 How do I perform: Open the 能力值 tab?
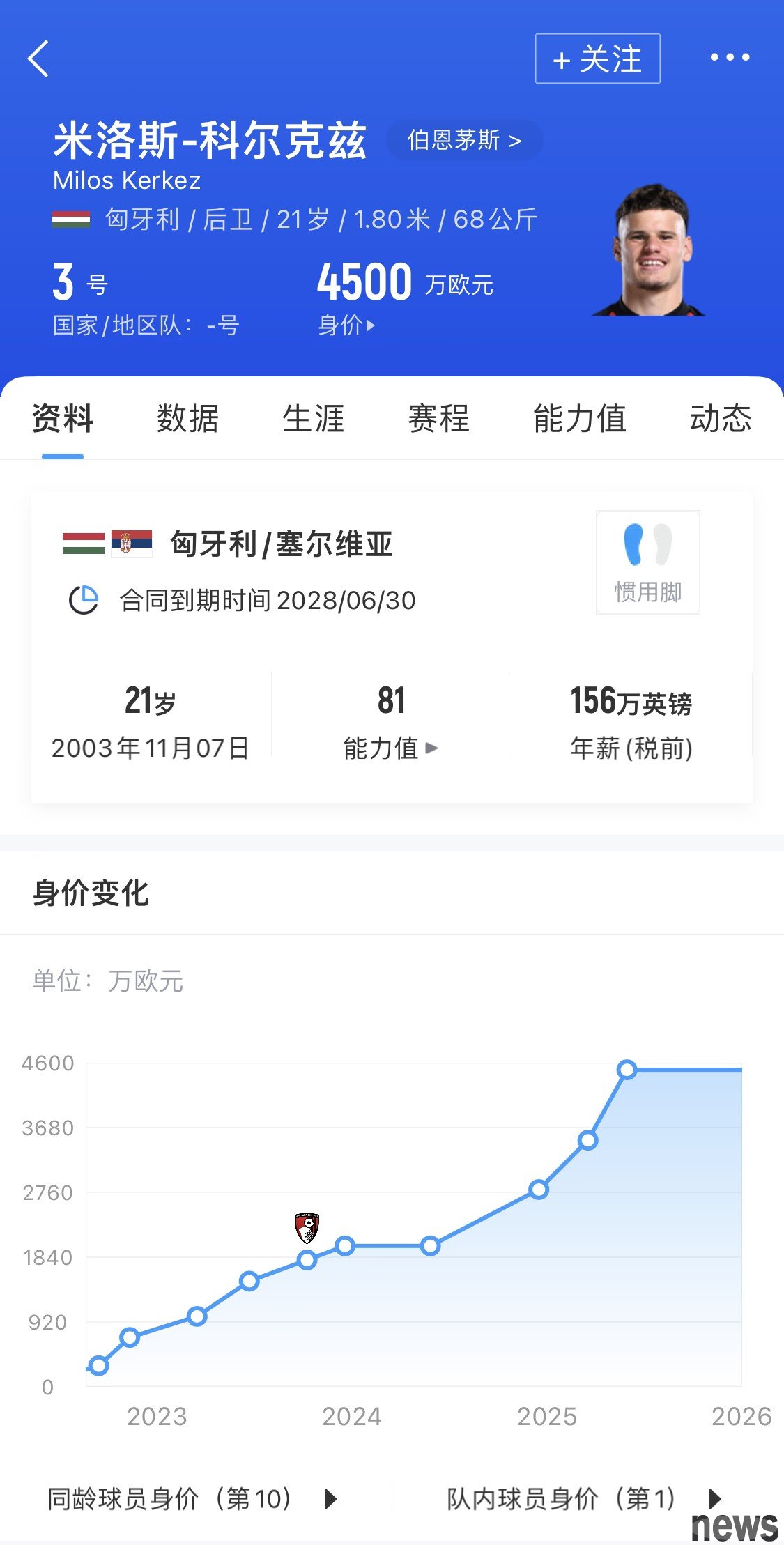click(579, 419)
